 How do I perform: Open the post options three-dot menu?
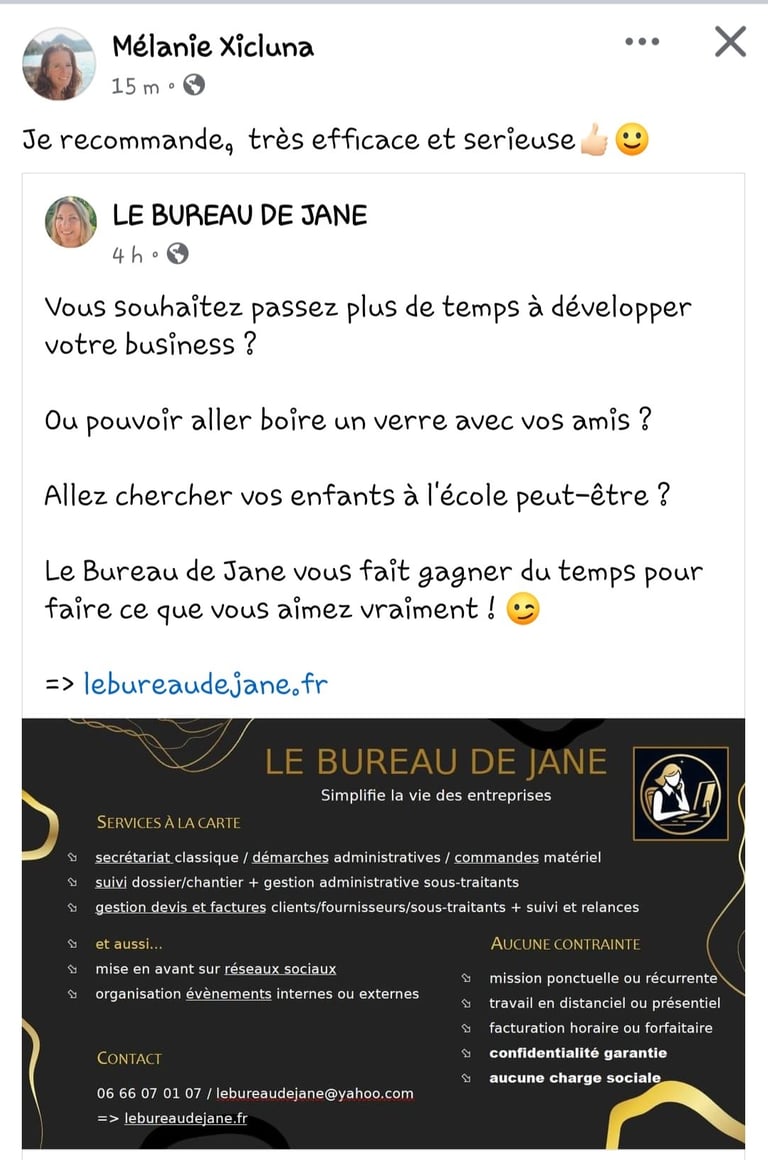pos(641,42)
